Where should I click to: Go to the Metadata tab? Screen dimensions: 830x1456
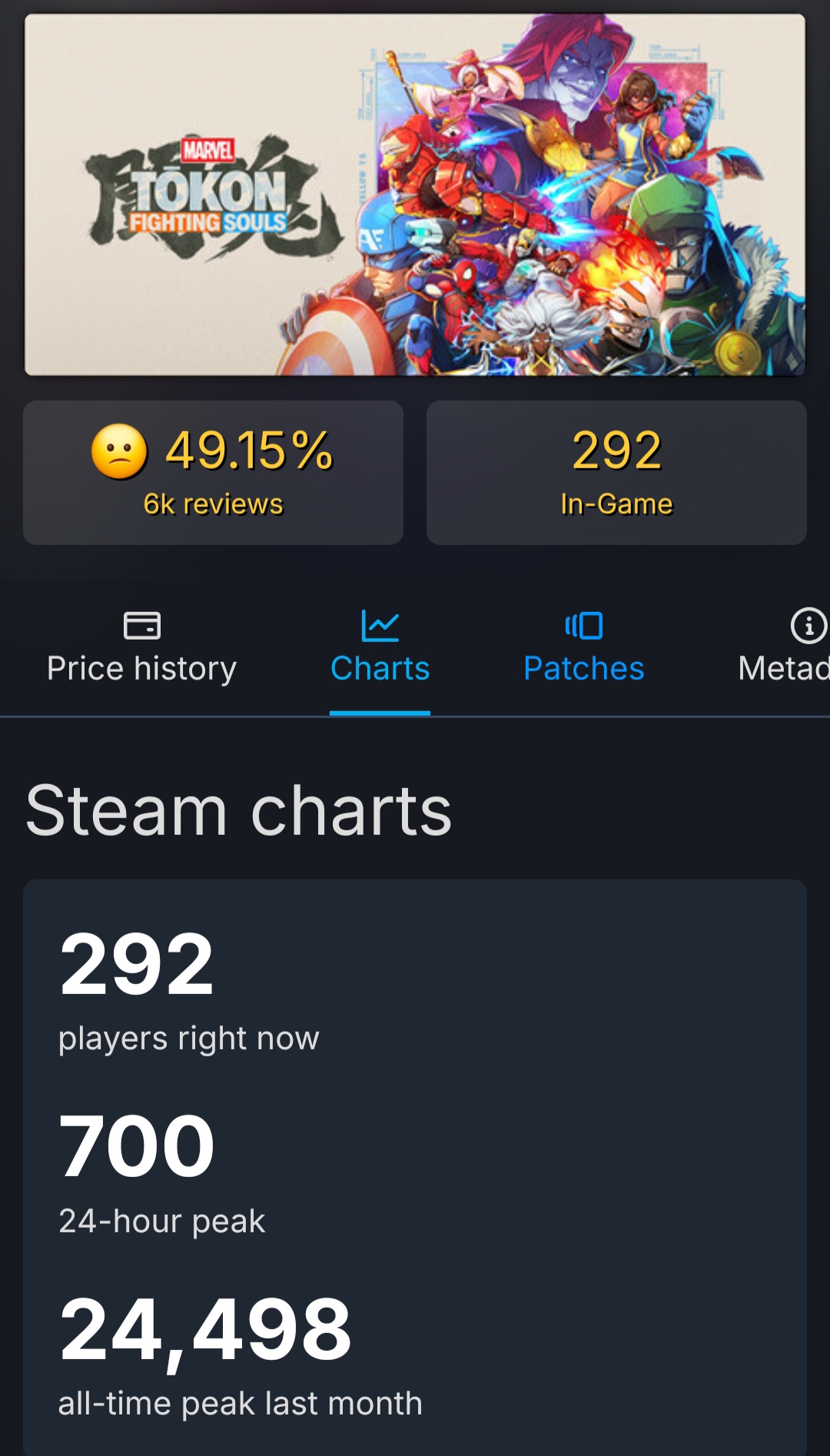point(784,647)
